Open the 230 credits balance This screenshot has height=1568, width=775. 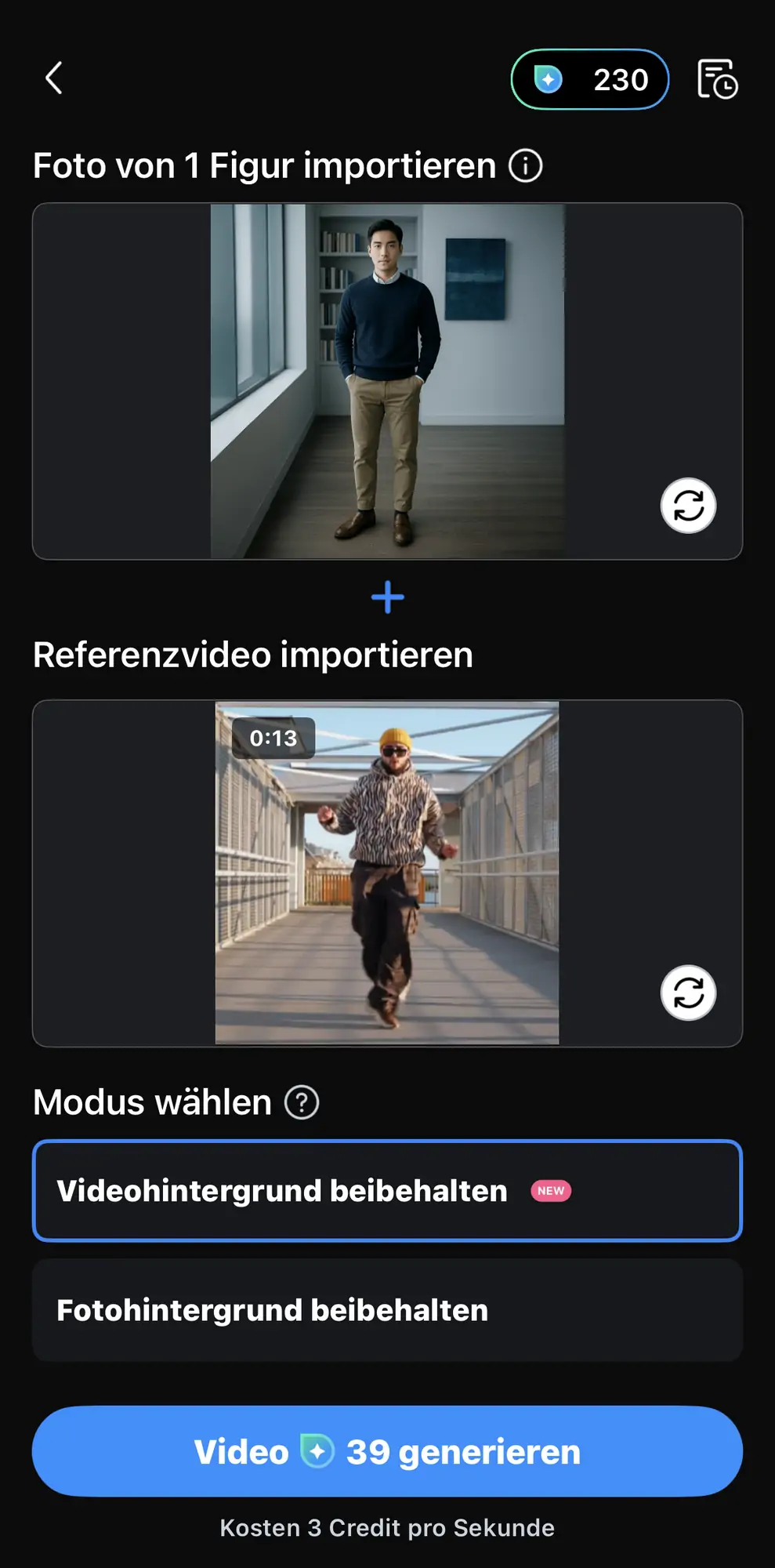coord(589,79)
